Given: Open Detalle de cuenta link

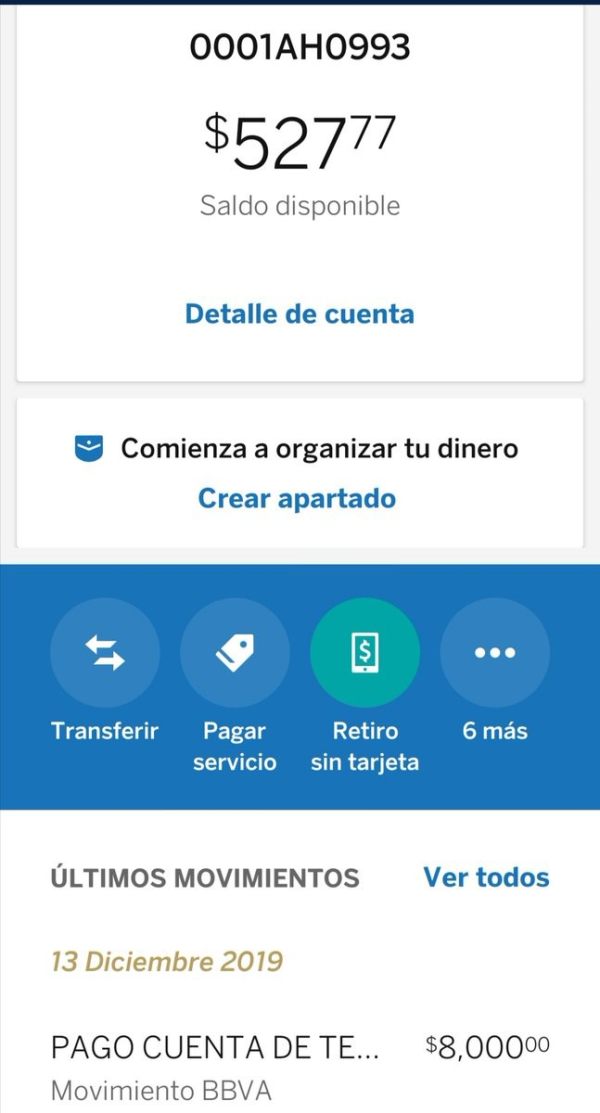Looking at the screenshot, I should point(300,314).
